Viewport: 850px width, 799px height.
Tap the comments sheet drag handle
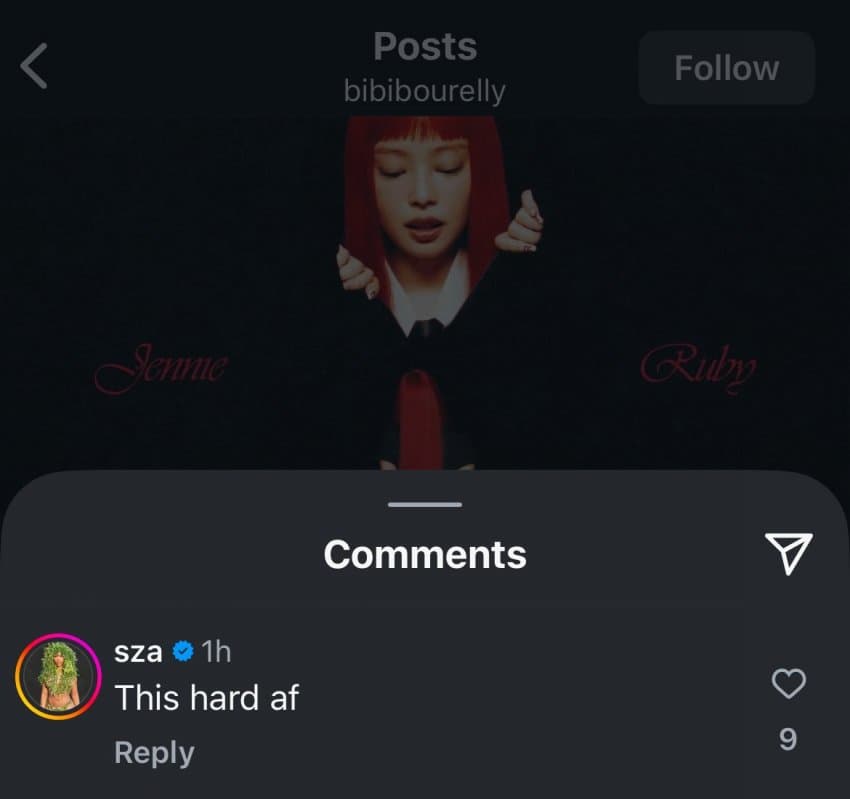click(425, 504)
